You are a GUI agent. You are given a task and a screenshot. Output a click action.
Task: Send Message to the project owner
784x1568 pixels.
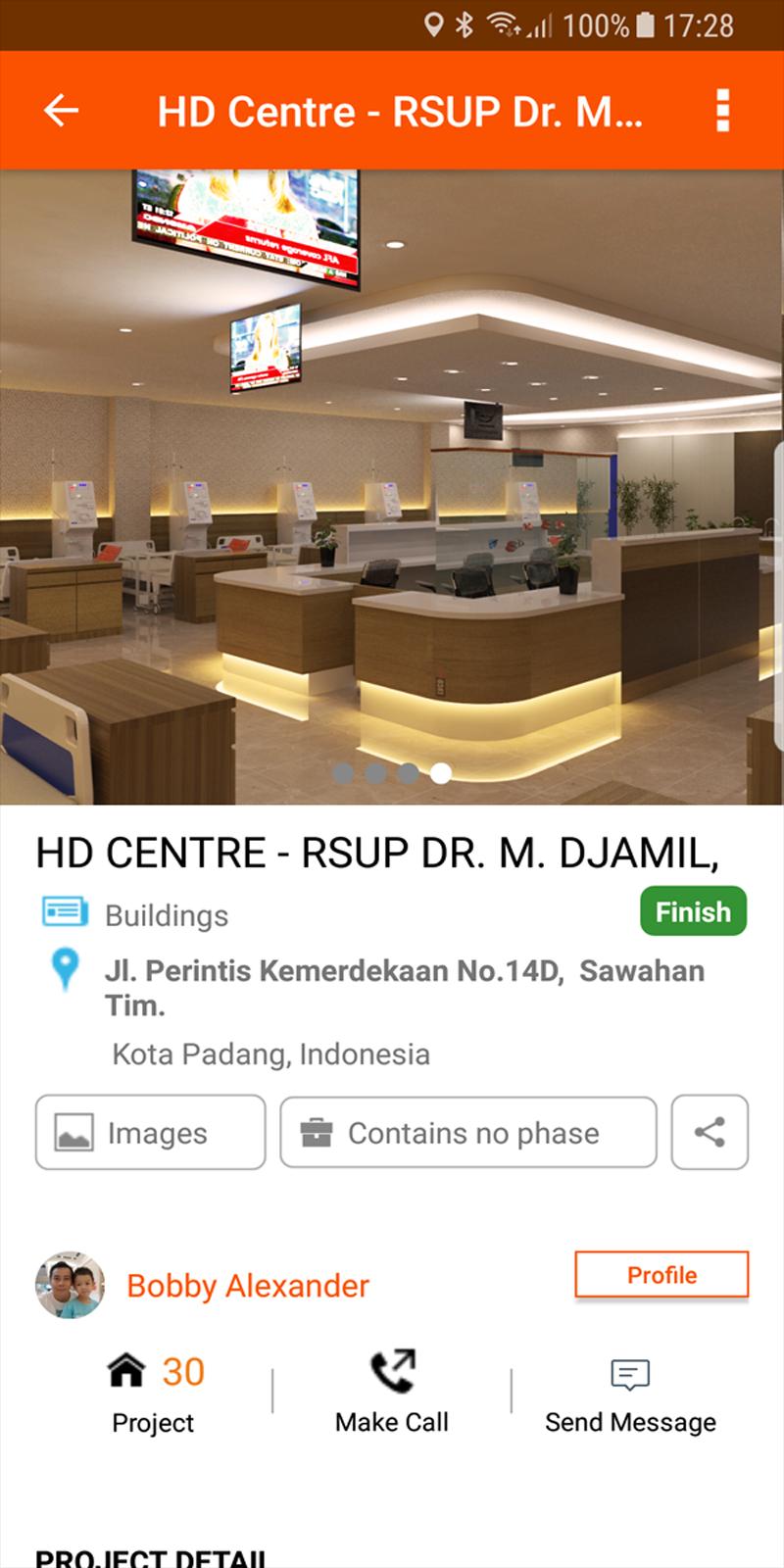point(630,1394)
